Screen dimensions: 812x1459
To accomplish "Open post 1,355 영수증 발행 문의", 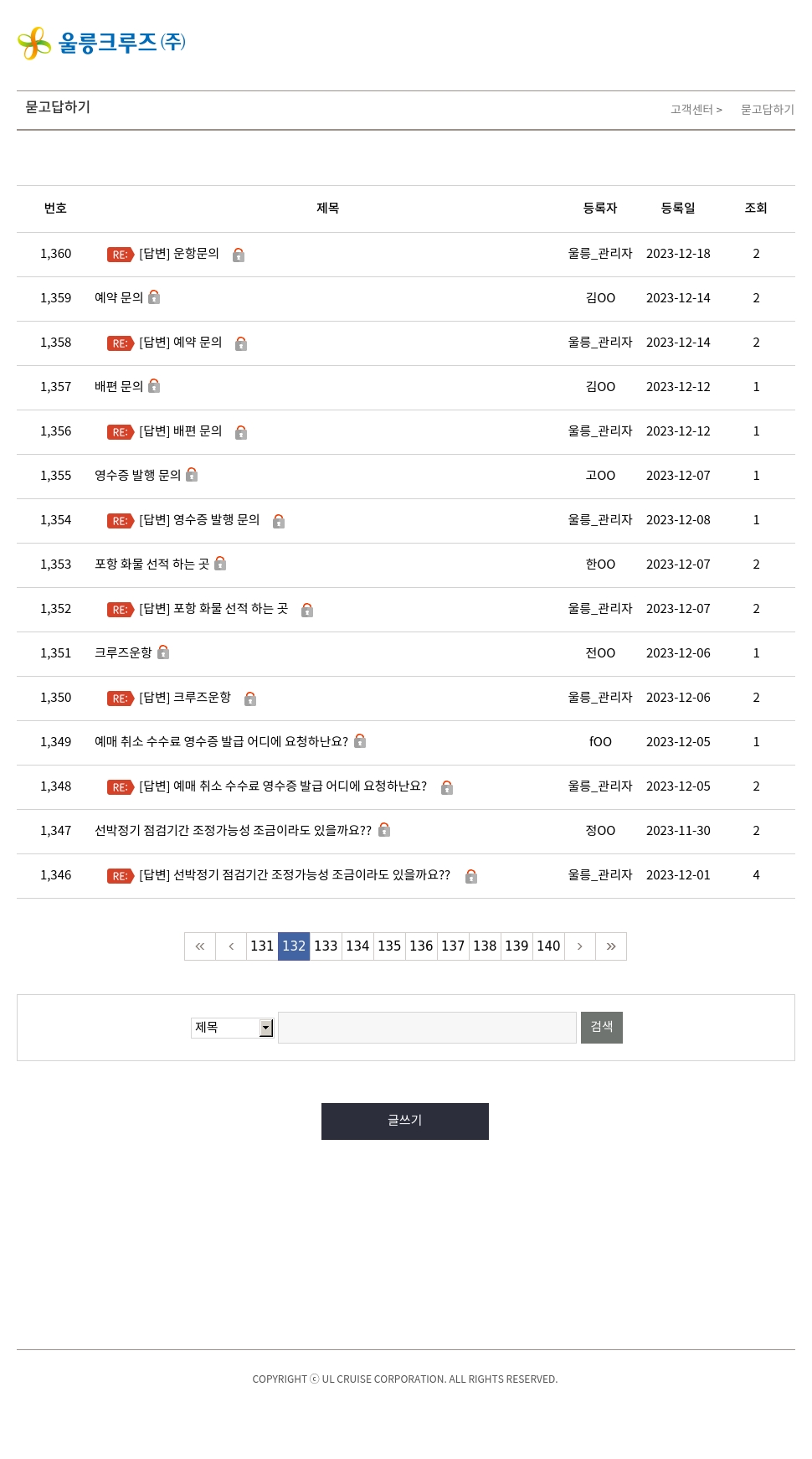I will [x=137, y=476].
